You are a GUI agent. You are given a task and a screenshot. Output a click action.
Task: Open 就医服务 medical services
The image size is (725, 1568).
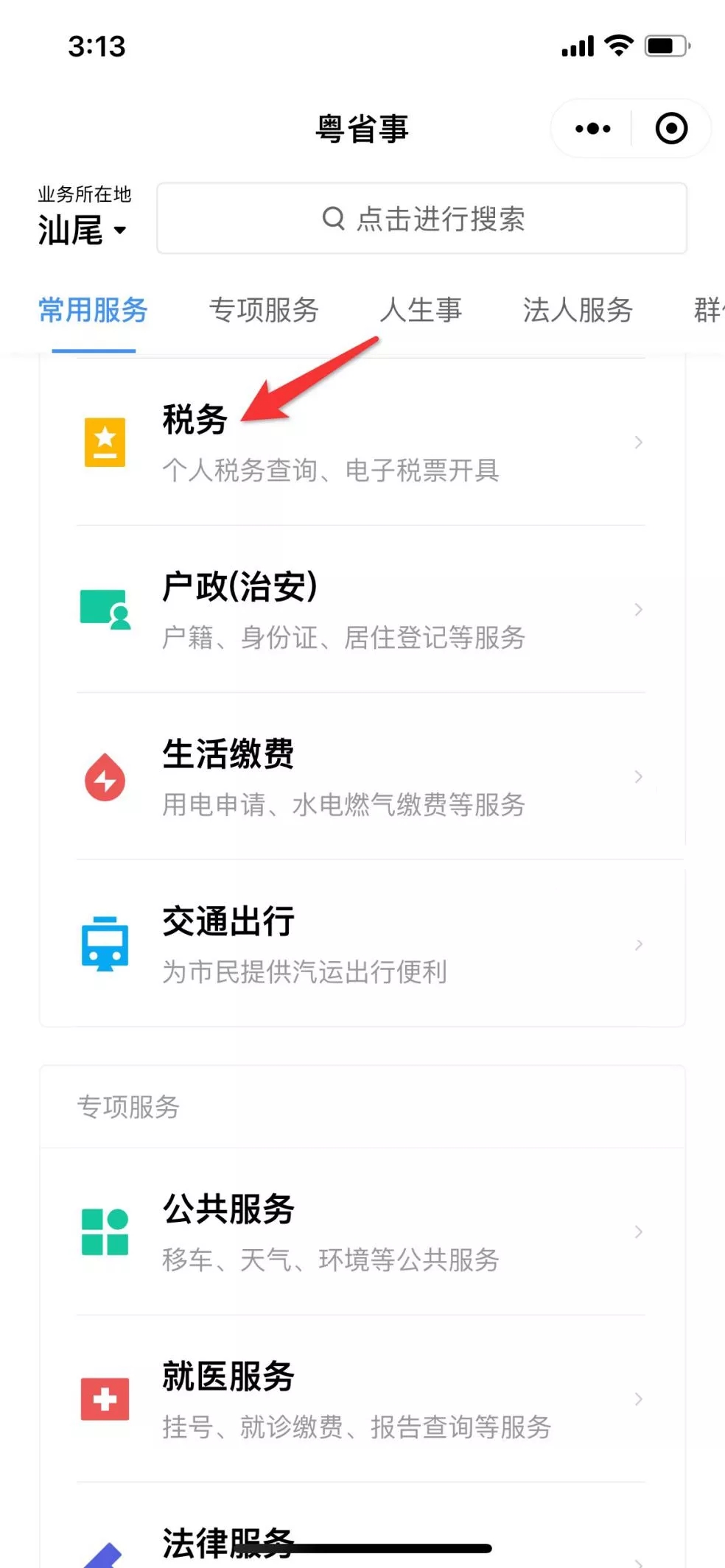point(362,1399)
